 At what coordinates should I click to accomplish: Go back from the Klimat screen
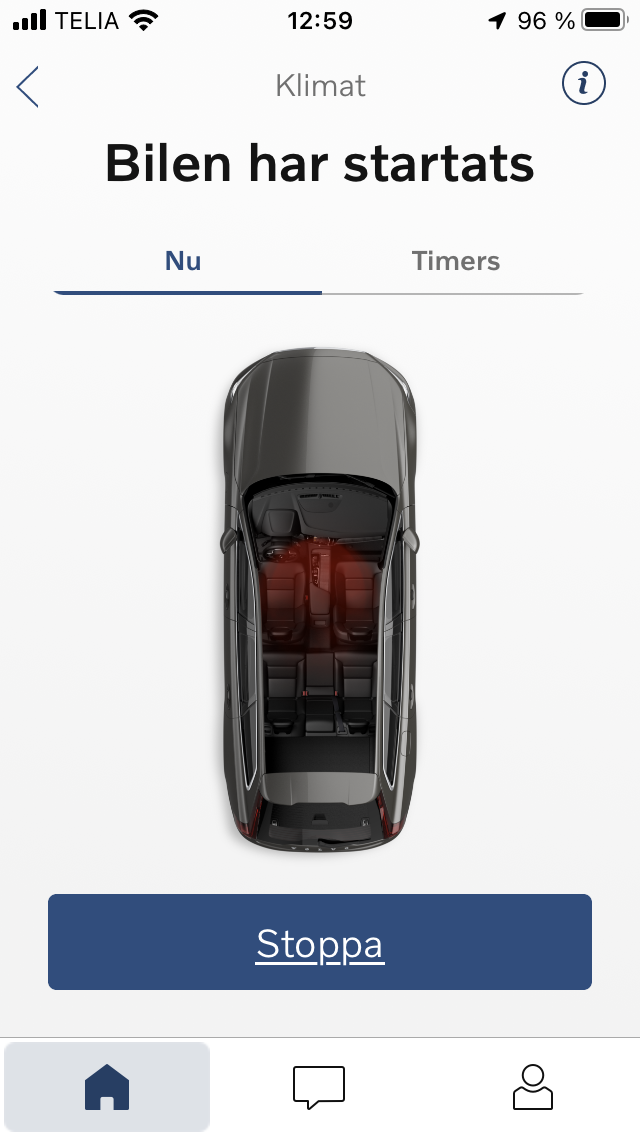pyautogui.click(x=28, y=86)
